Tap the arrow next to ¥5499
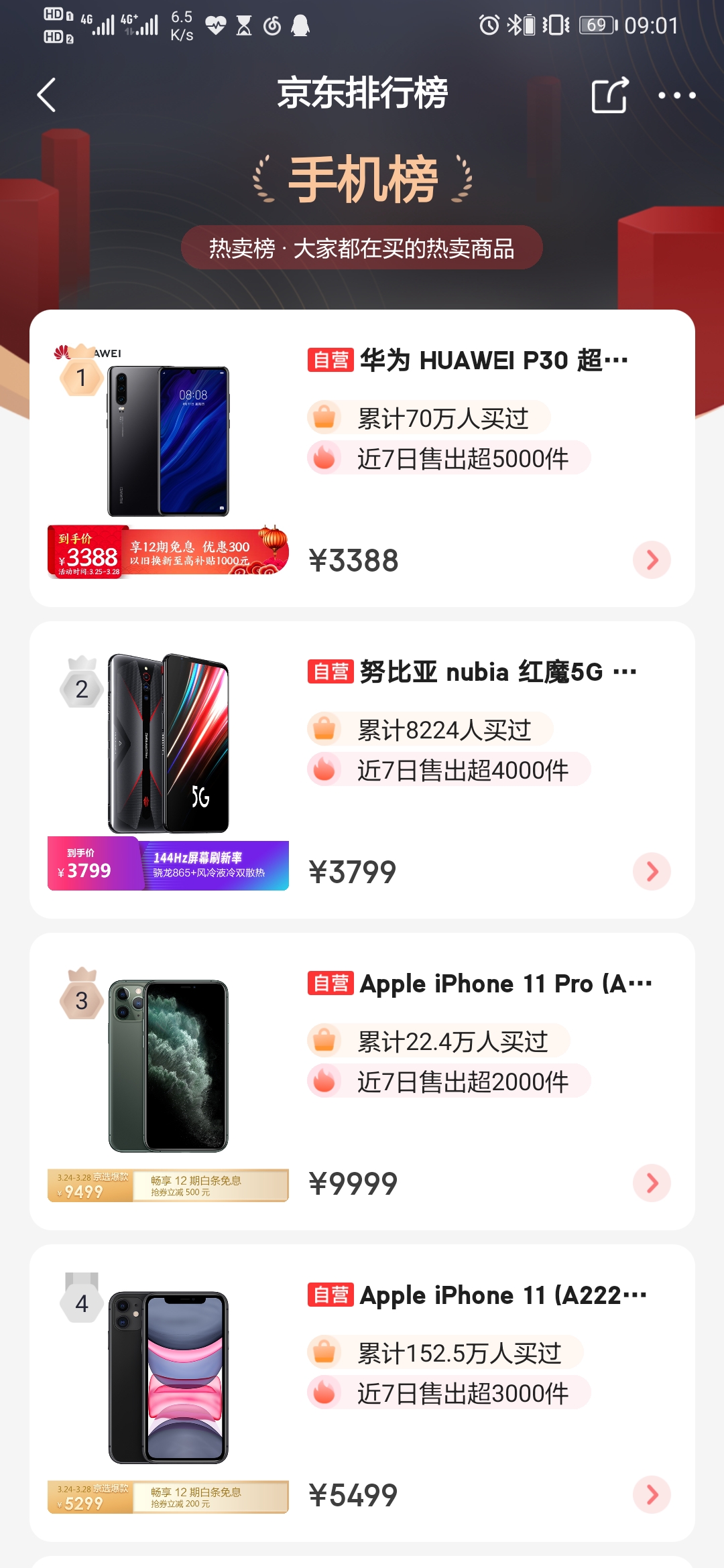This screenshot has height=1568, width=724. point(652,1495)
